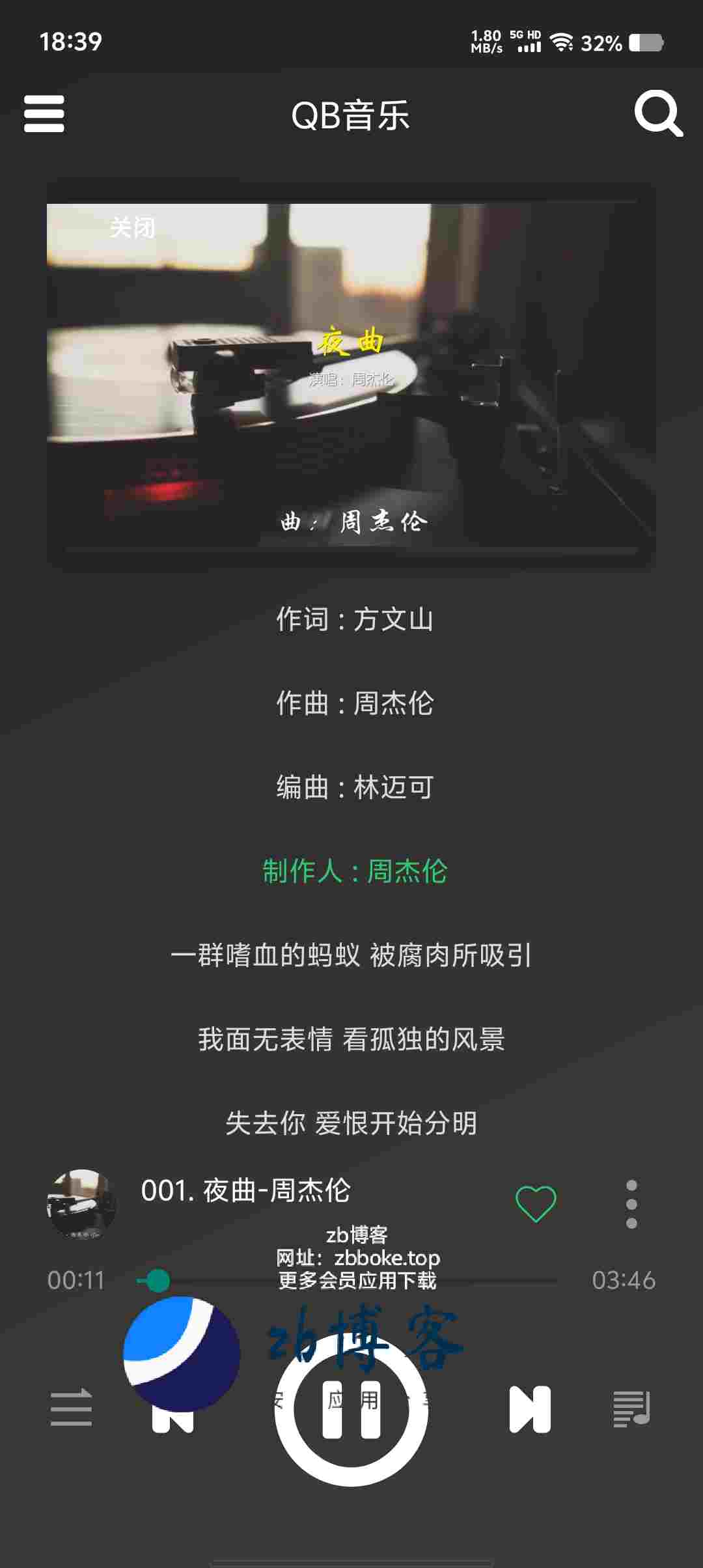Open the three-dot options for 夜曲
Viewport: 703px width, 1568px height.
click(x=631, y=1204)
